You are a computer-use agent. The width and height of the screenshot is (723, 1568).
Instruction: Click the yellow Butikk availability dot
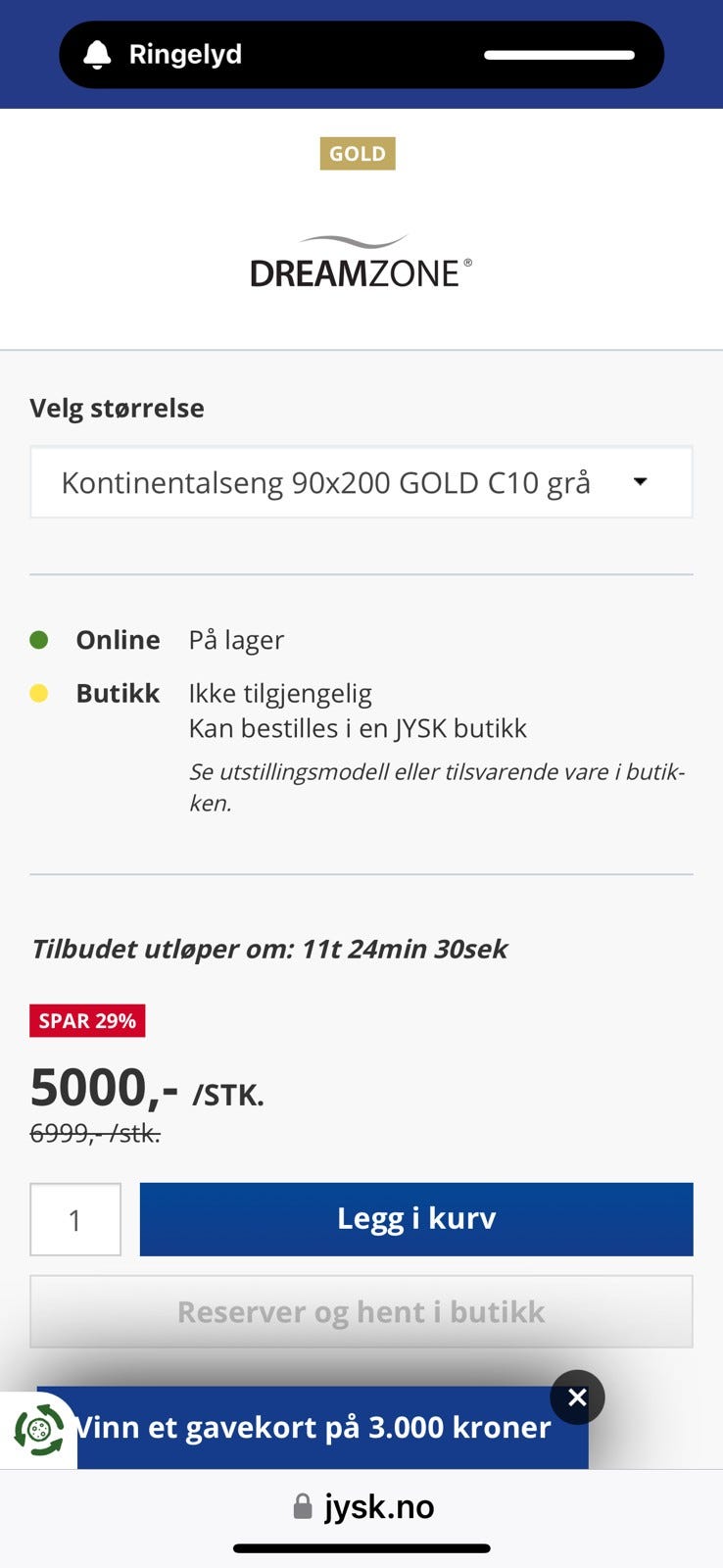click(x=39, y=693)
